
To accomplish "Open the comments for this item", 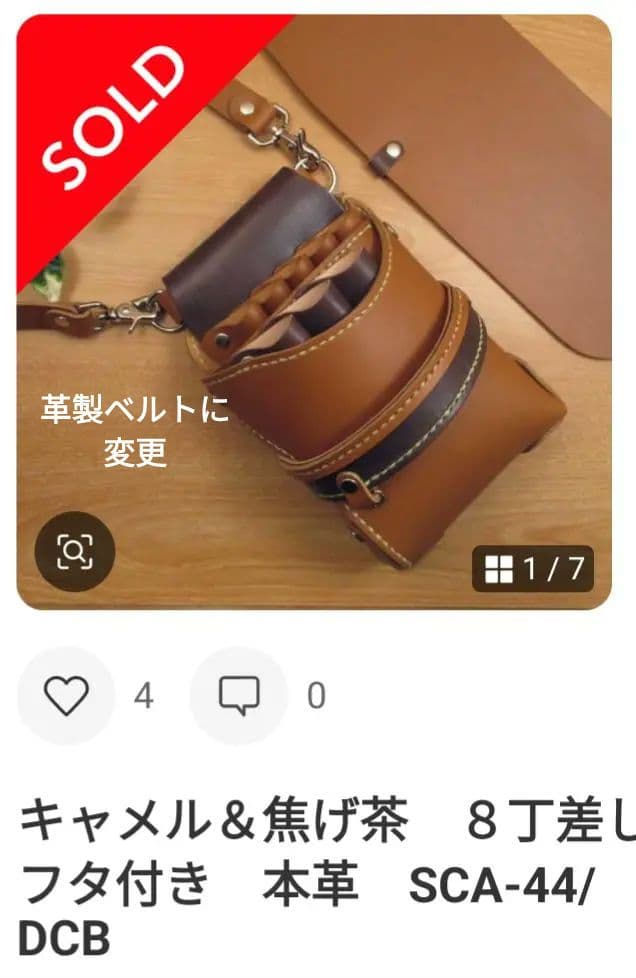I will coord(239,696).
